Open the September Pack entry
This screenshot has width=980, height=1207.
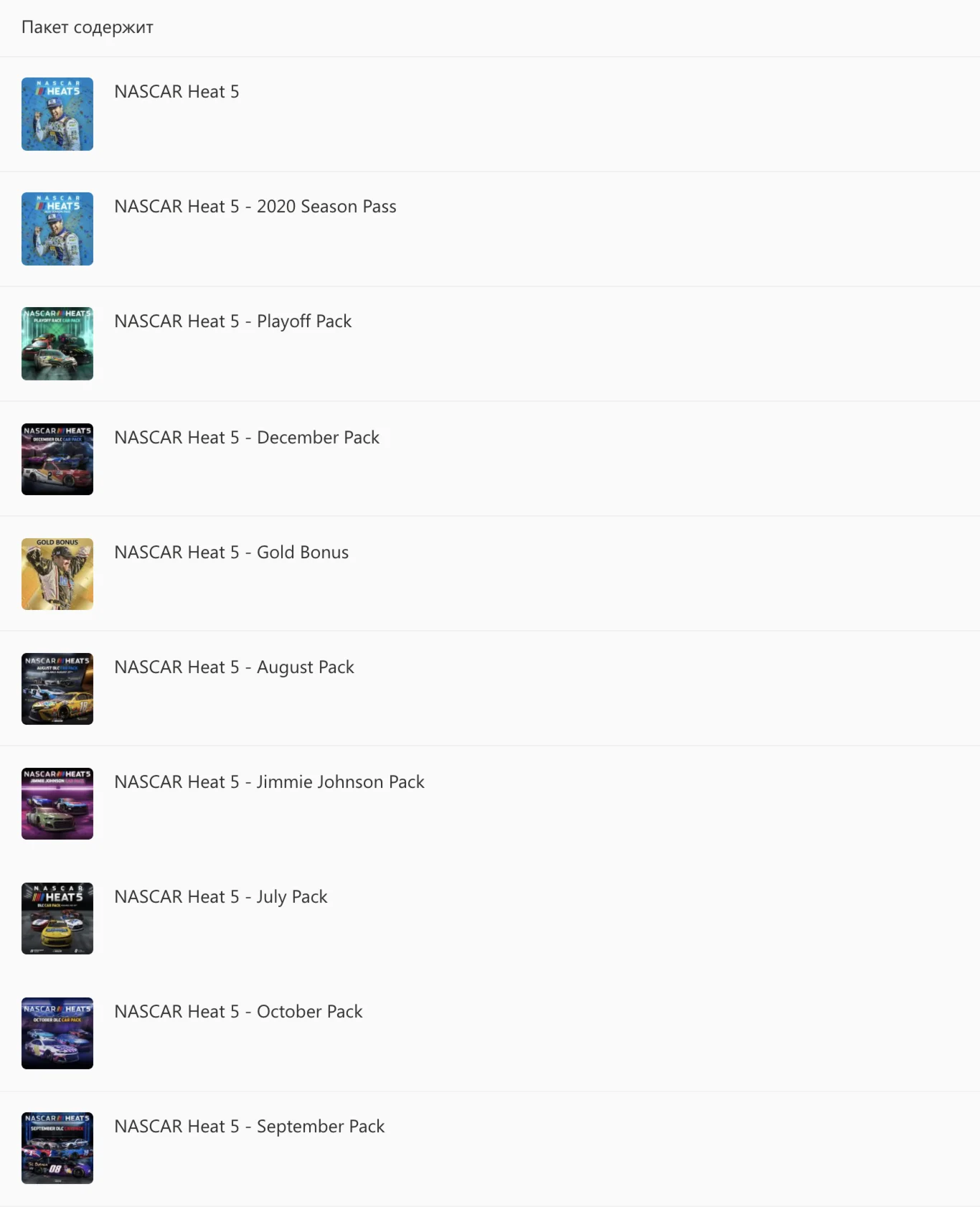pyautogui.click(x=249, y=1127)
